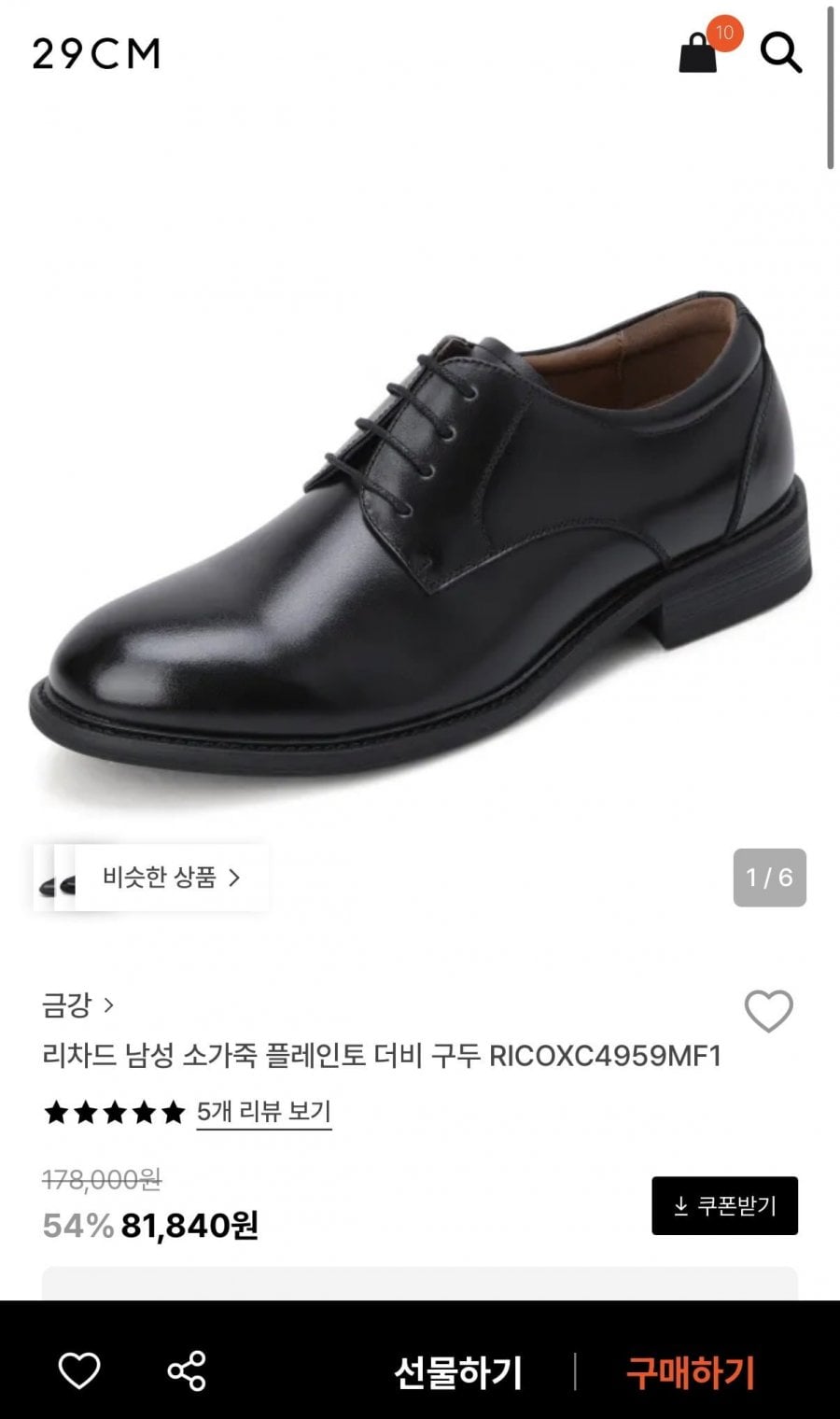Open the search icon
The height and width of the screenshot is (1419, 840).
[780, 52]
